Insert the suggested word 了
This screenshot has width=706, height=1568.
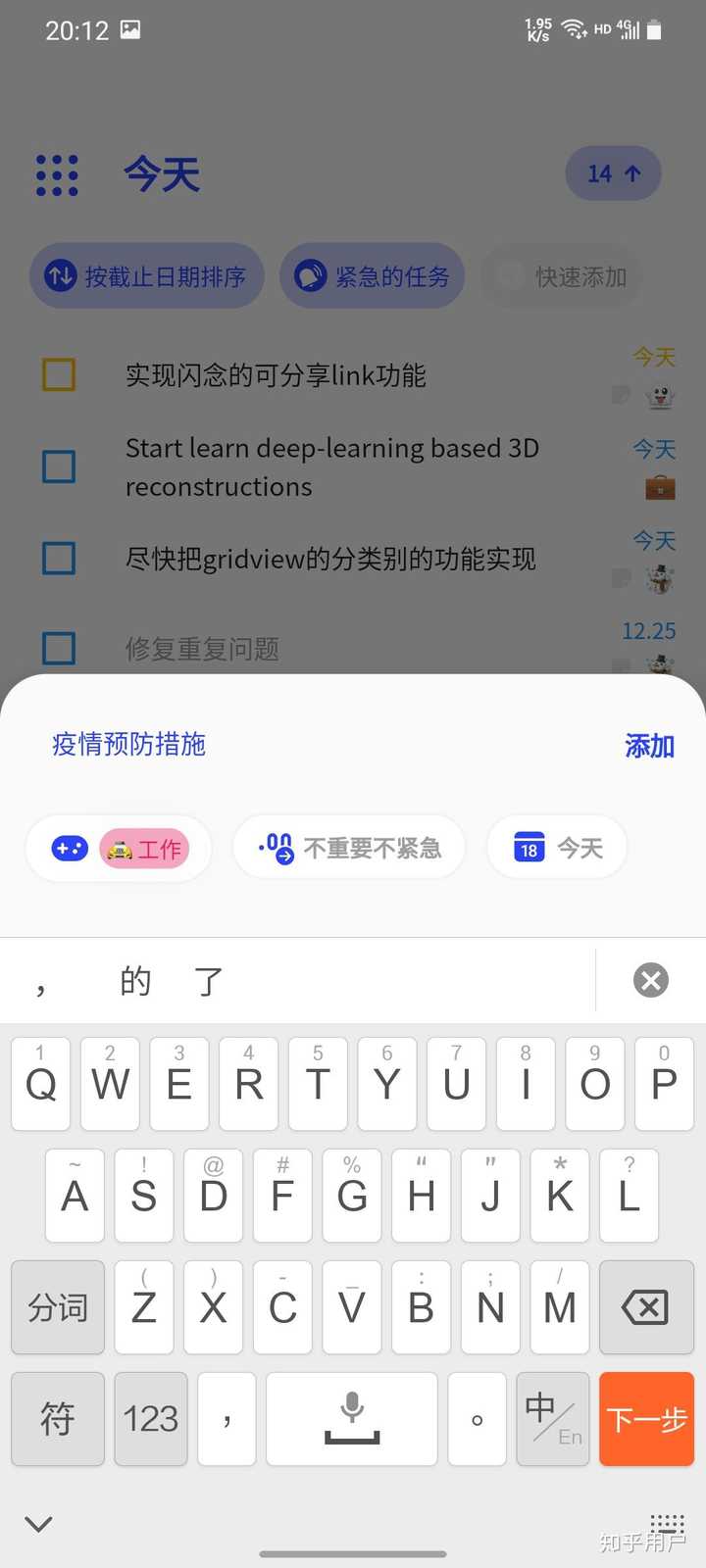[x=208, y=981]
